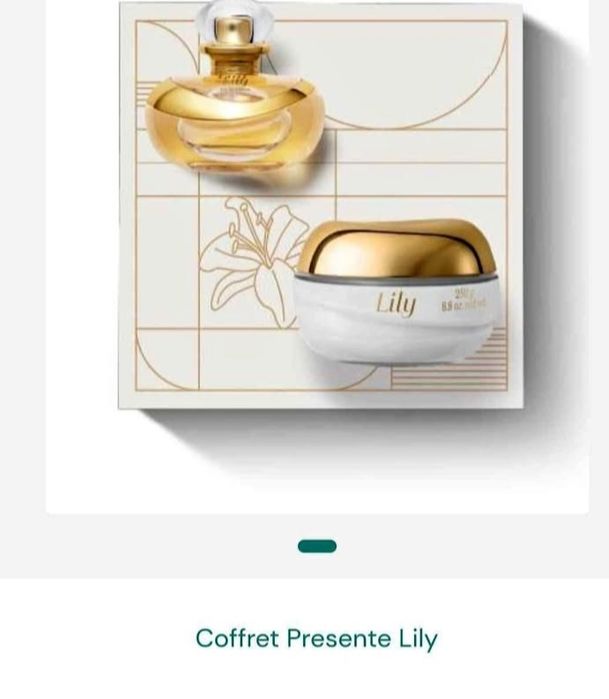Image resolution: width=609 pixels, height=699 pixels.
Task: Tap the green image carousel page indicator
Action: pos(317,546)
